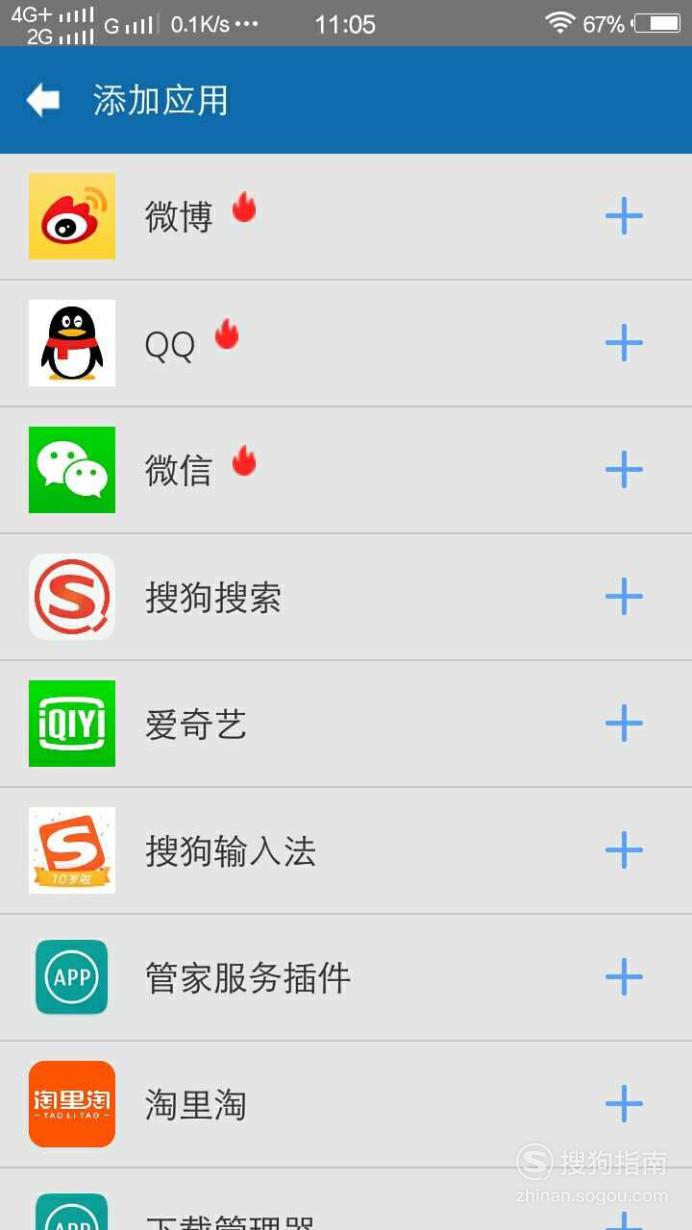Add 爱奇艺 via its plus icon

click(624, 724)
